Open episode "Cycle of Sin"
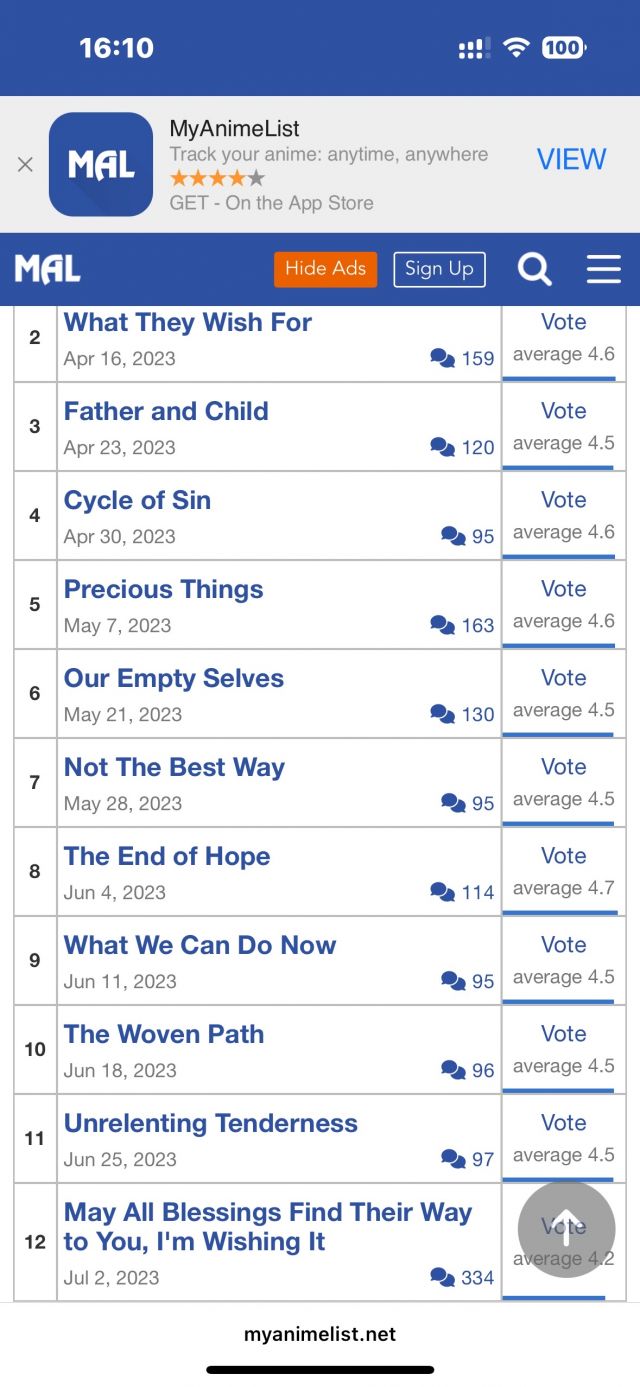The image size is (640, 1387). [137, 500]
